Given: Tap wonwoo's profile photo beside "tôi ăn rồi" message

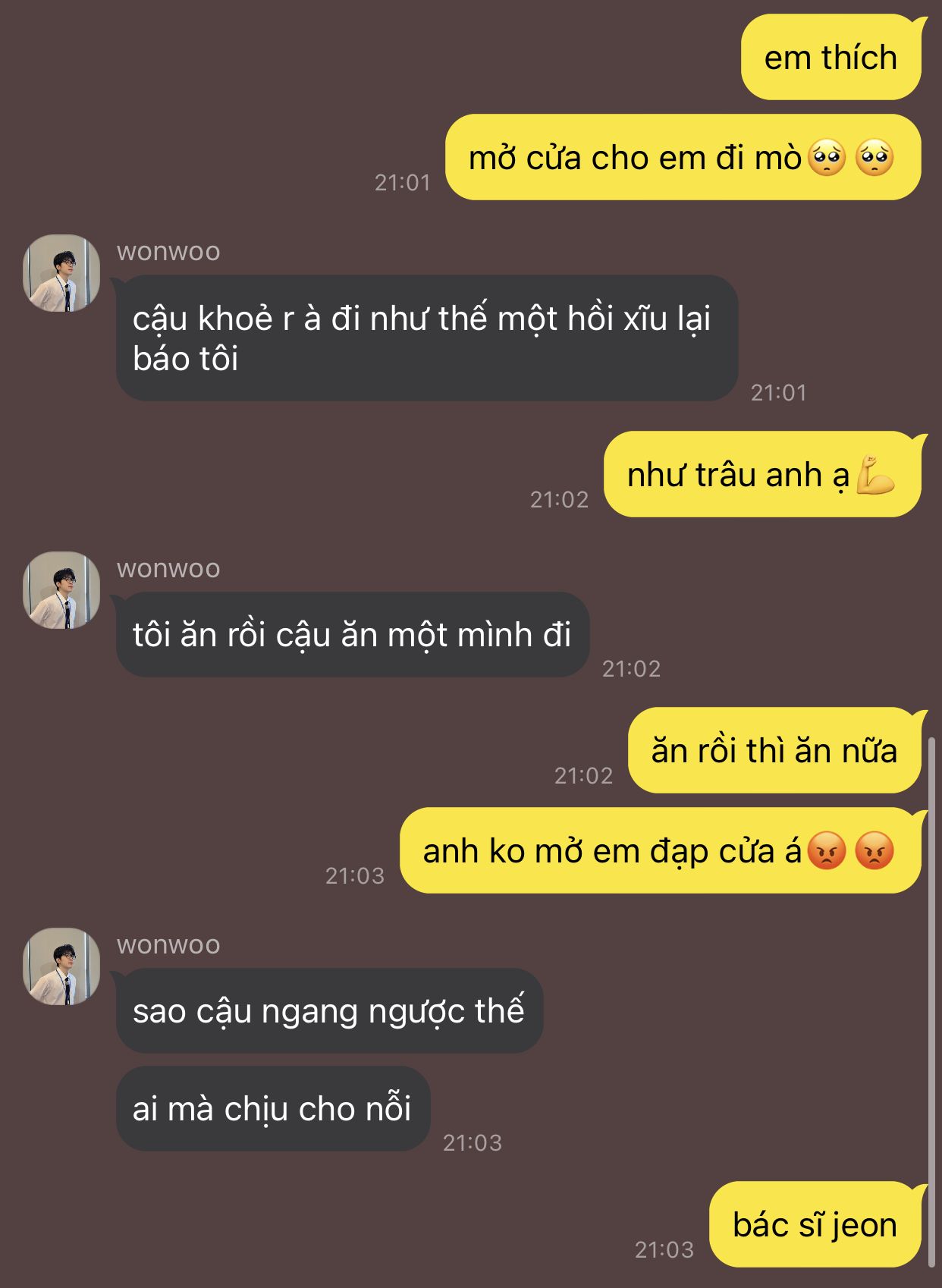Looking at the screenshot, I should 61,590.
